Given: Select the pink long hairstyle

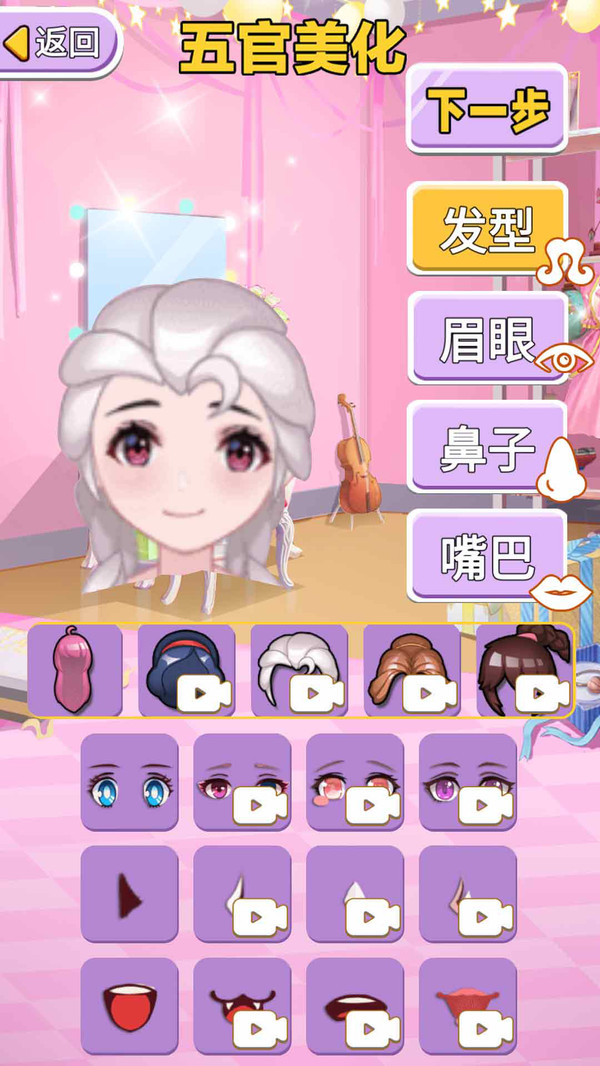Looking at the screenshot, I should click(x=75, y=670).
